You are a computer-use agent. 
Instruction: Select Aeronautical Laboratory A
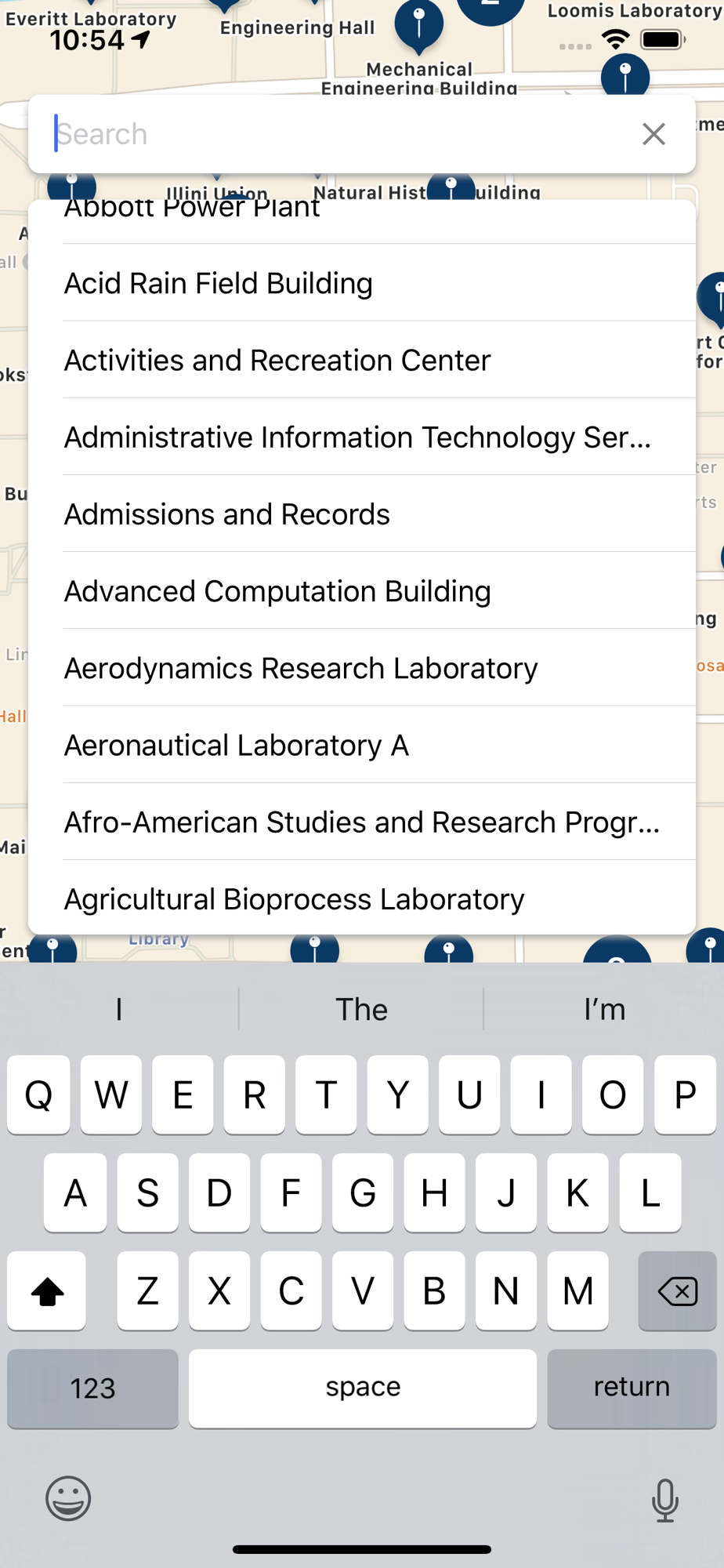[x=362, y=745]
